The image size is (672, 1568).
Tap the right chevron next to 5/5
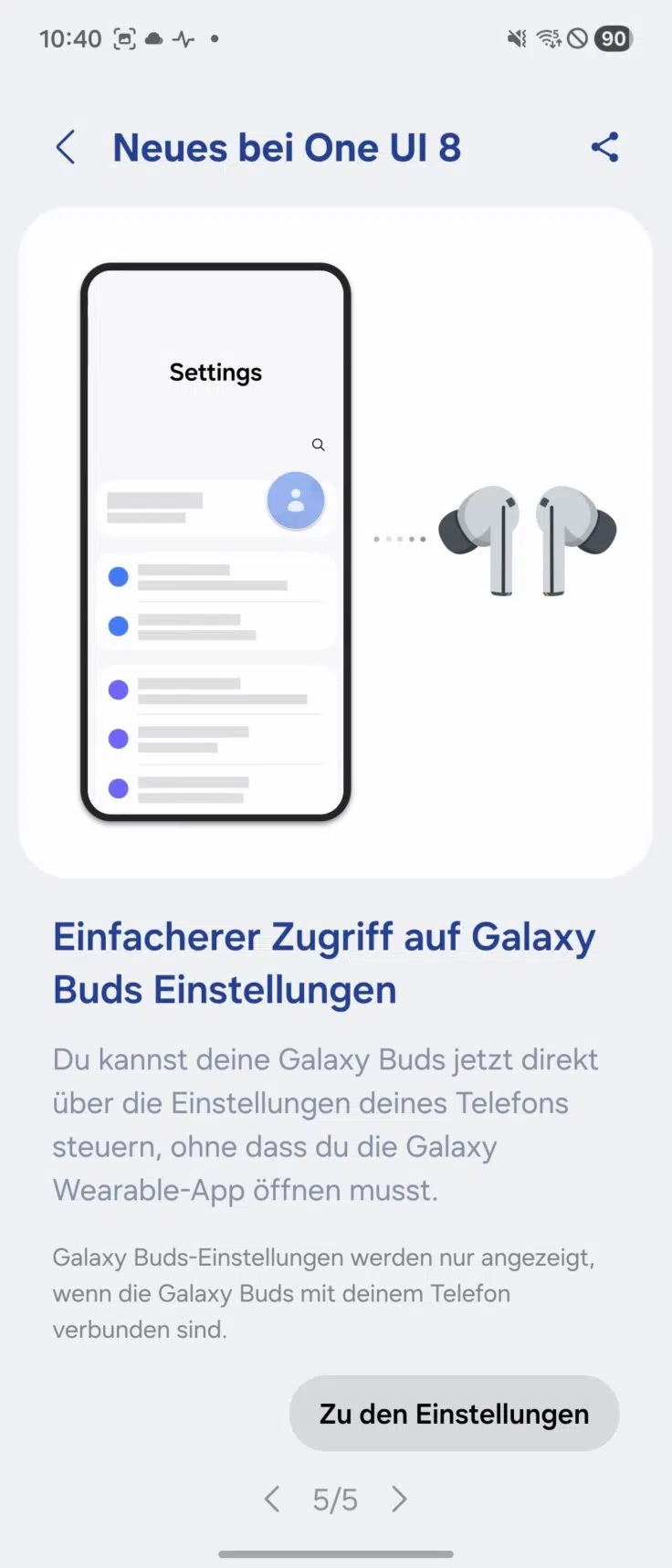399,1499
